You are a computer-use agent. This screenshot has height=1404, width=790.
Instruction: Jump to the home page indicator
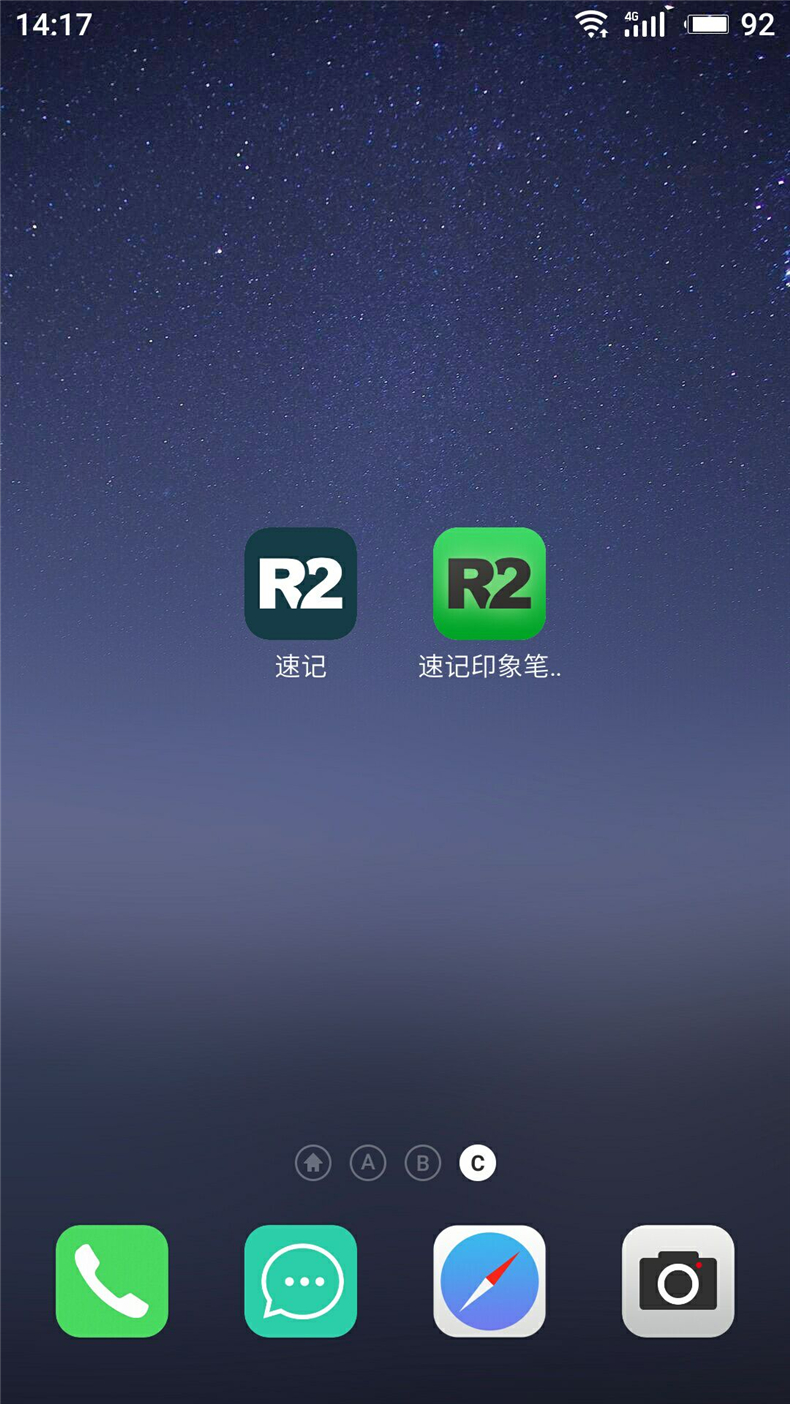coord(313,1163)
